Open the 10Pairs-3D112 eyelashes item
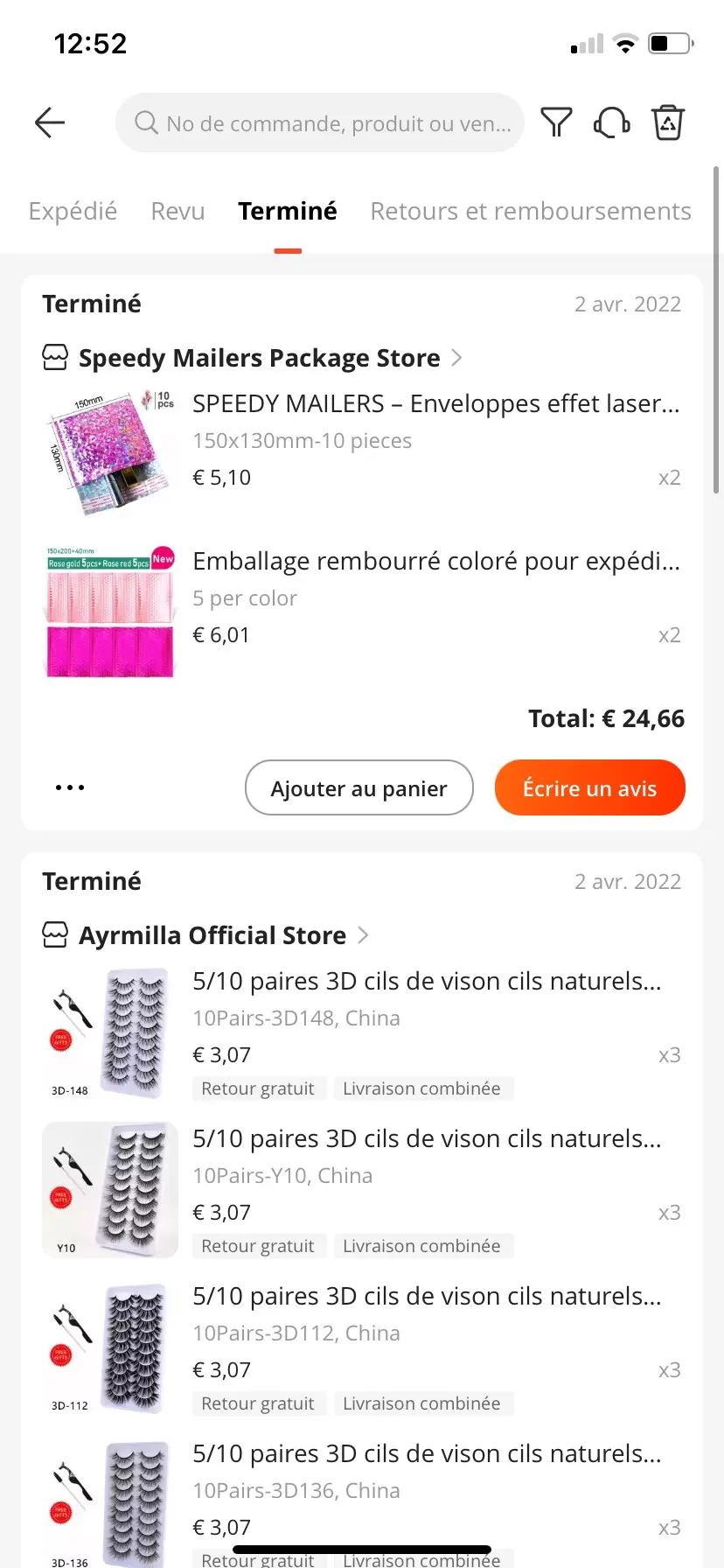Viewport: 724px width, 1568px height. (x=427, y=1296)
